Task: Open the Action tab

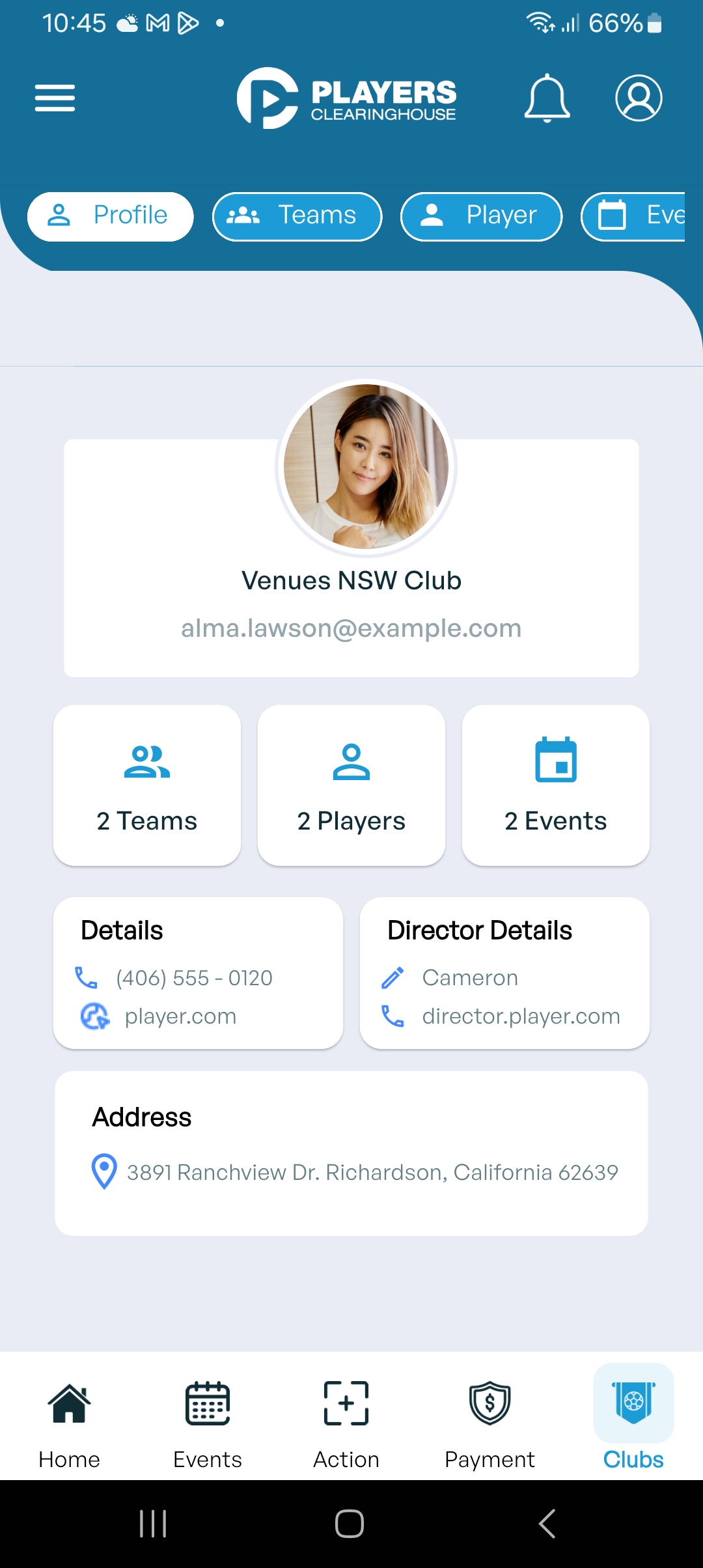Action: [346, 1425]
